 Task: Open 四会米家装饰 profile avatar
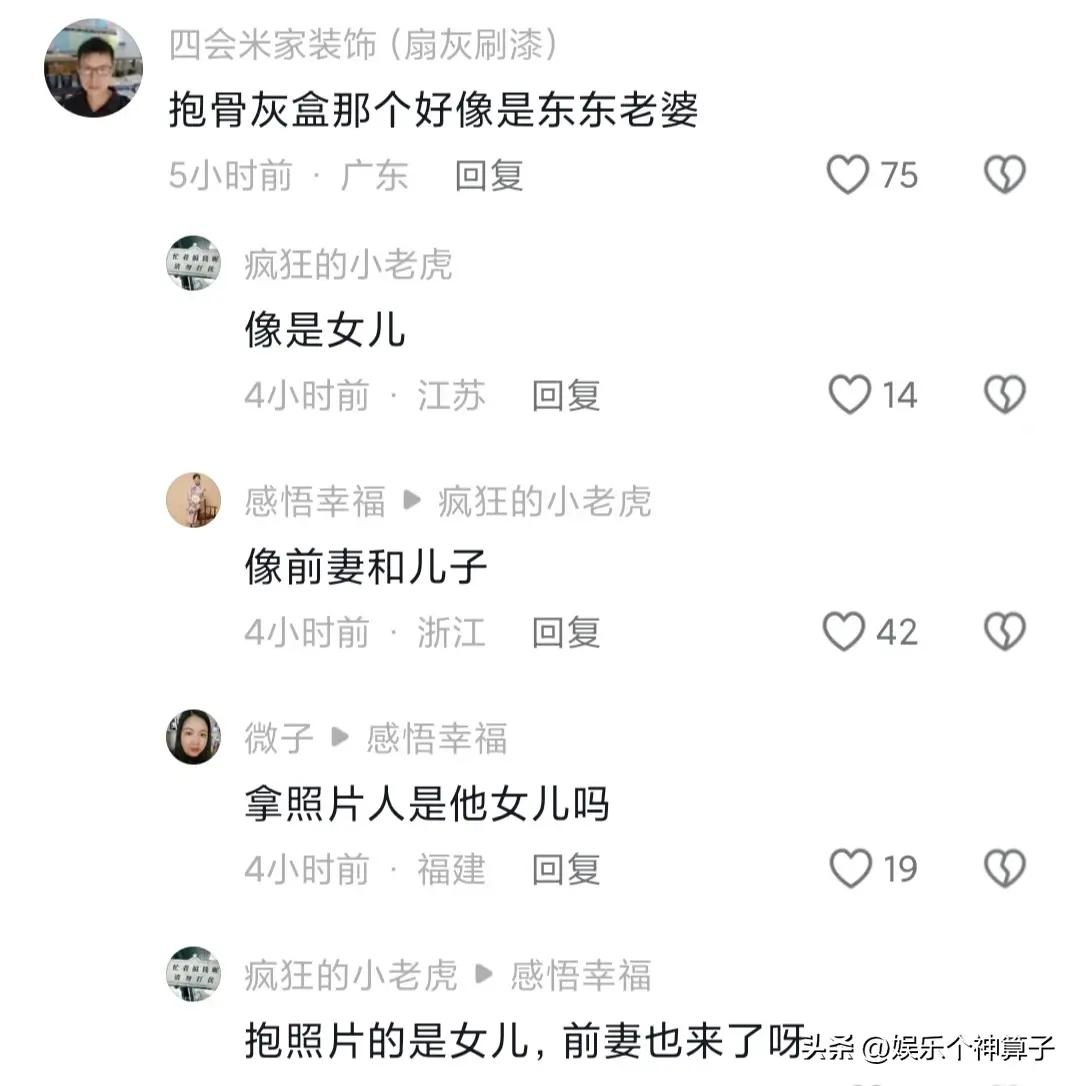[93, 68]
